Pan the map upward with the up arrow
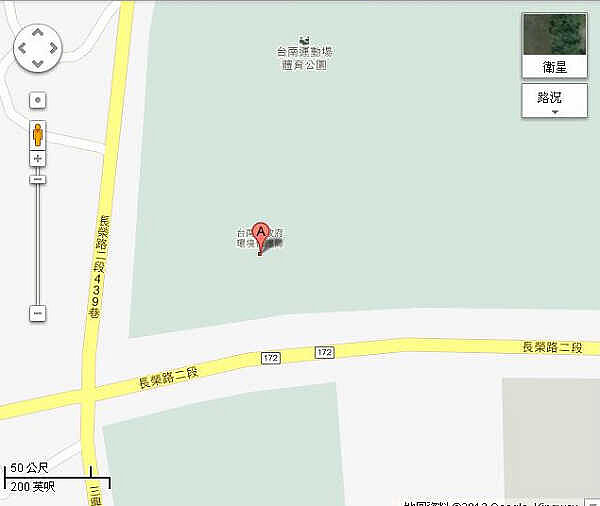This screenshot has height=506, width=600. pyautogui.click(x=38, y=33)
